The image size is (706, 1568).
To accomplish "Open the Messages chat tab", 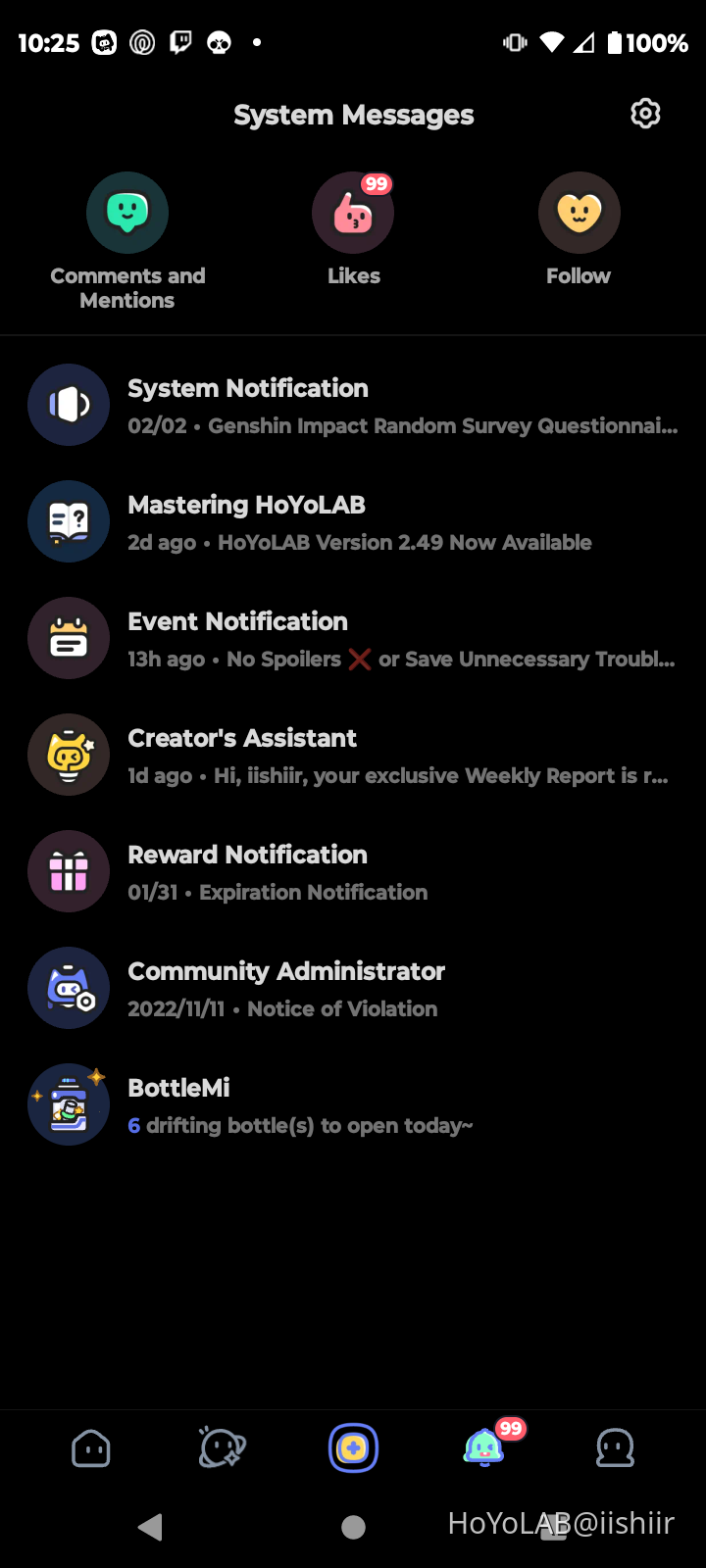I will coord(615,1447).
